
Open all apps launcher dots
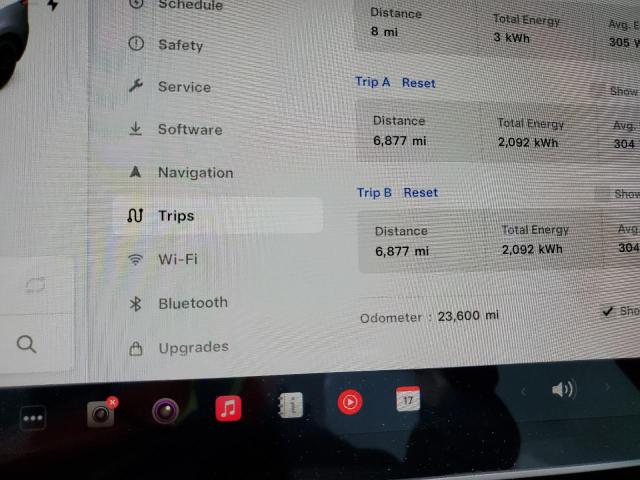(33, 419)
